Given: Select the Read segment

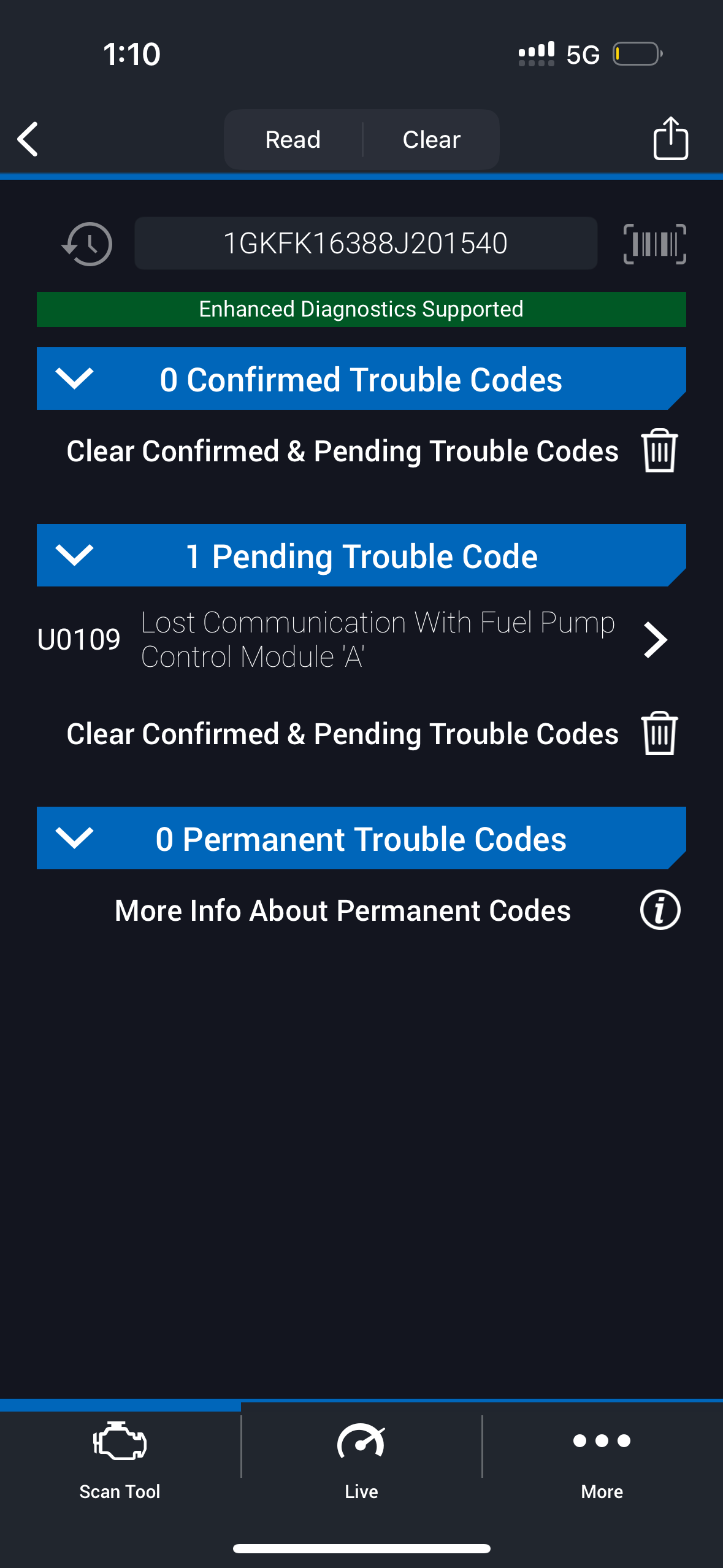Looking at the screenshot, I should point(293,140).
